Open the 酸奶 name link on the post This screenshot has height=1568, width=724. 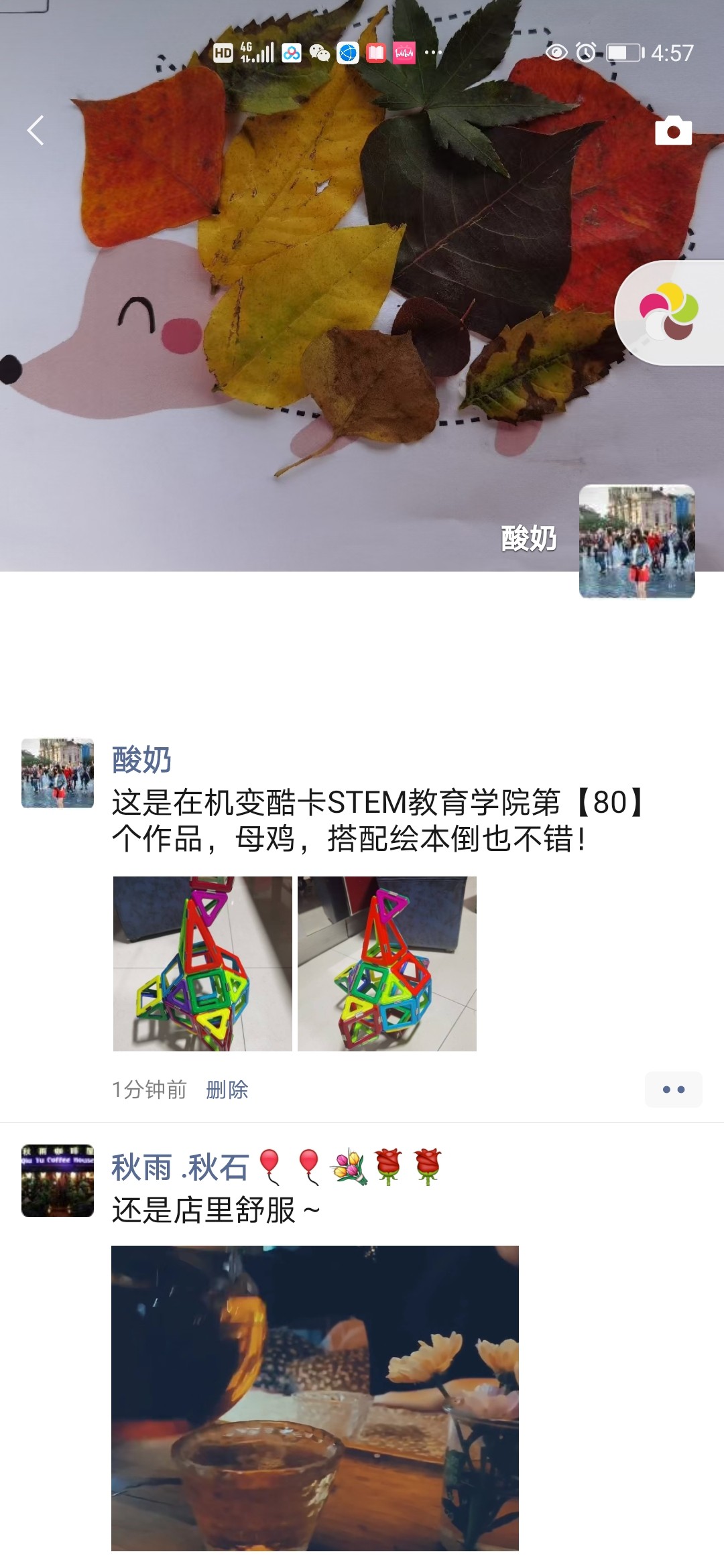click(141, 760)
